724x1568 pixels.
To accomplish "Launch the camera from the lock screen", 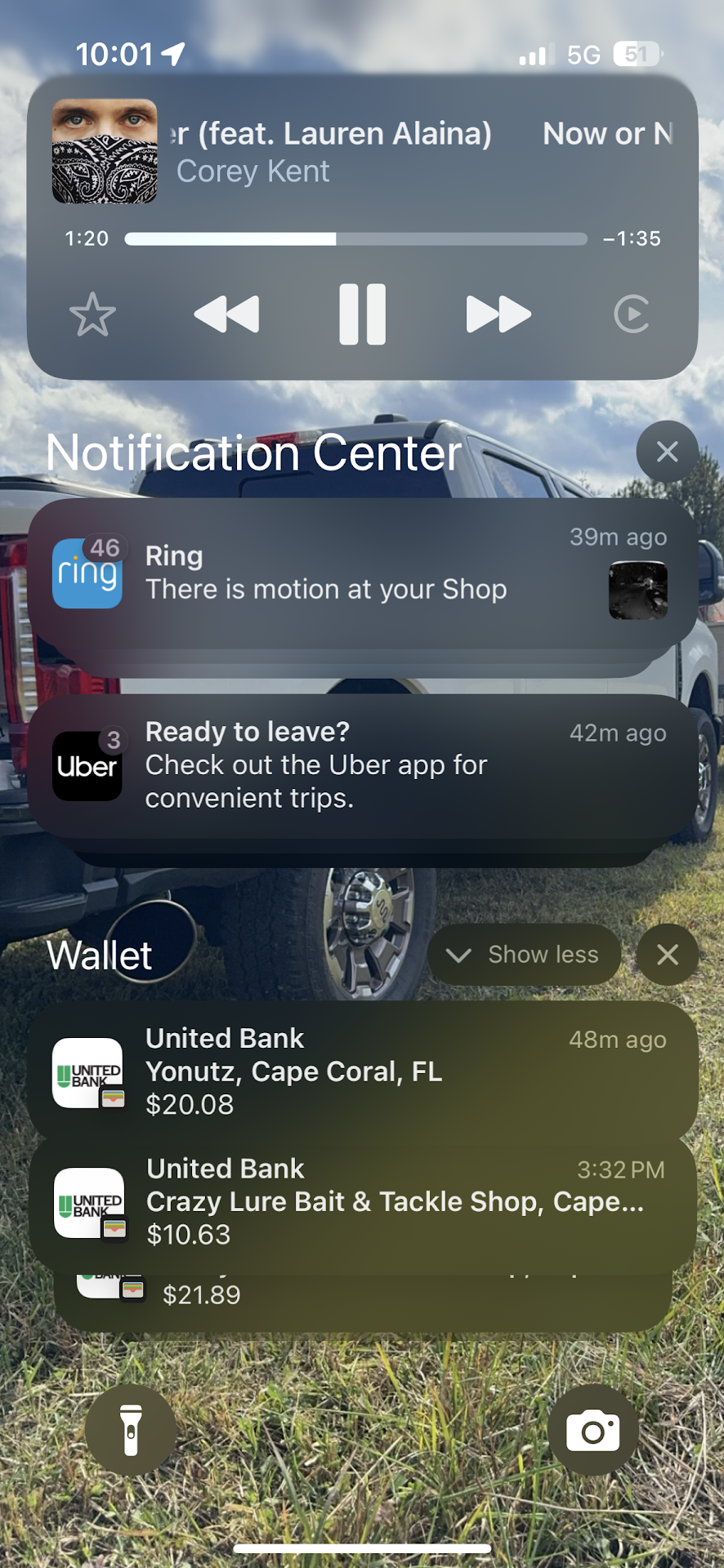I will click(592, 1430).
